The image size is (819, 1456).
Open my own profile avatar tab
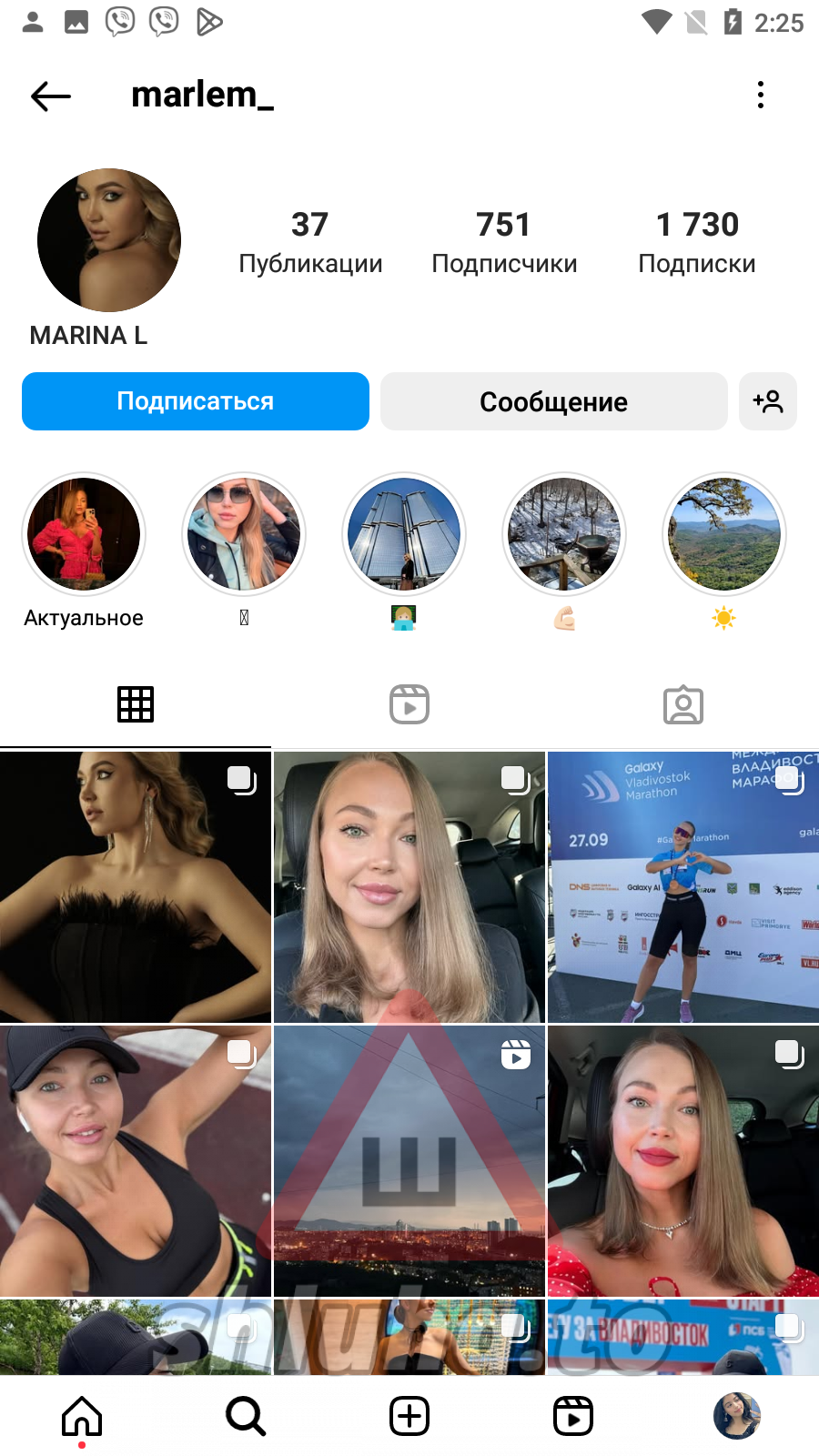[x=737, y=1416]
